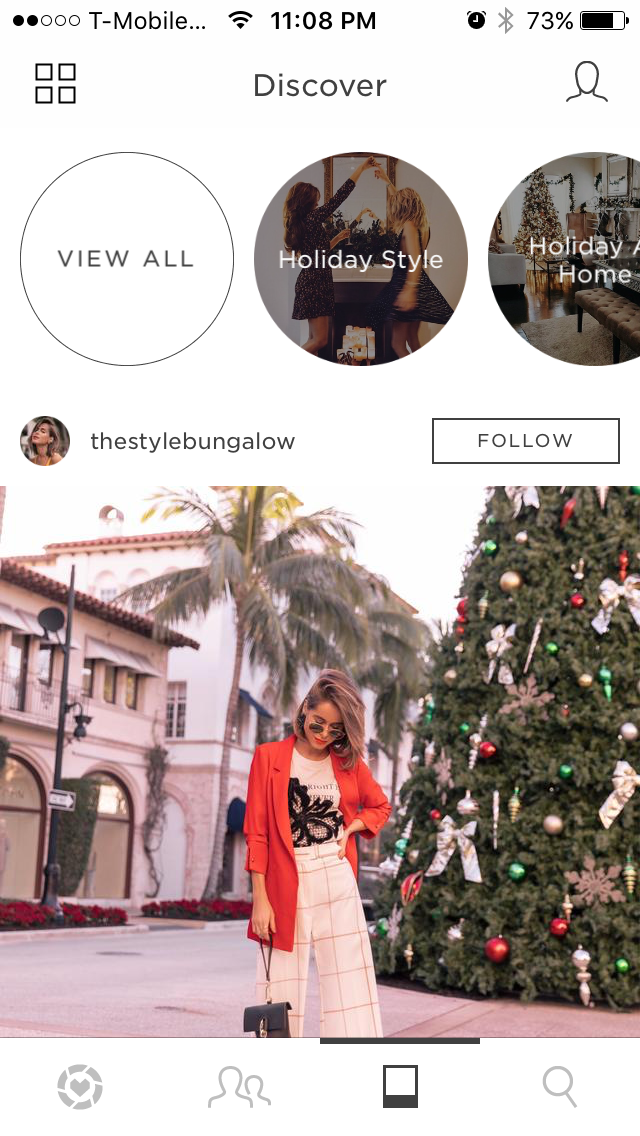This screenshot has height=1136, width=640.
Task: Open thestylebungalow's profile avatar
Action: point(45,440)
